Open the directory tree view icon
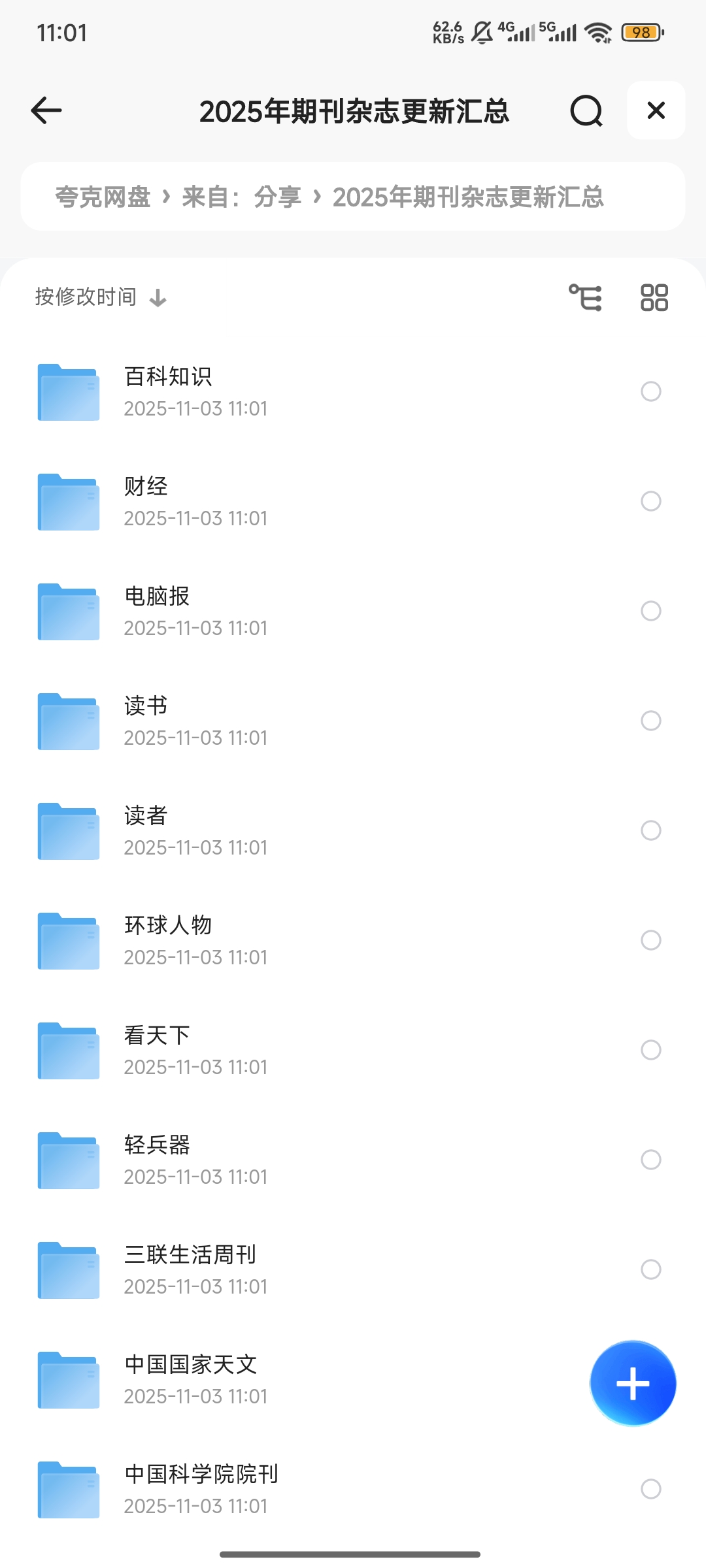This screenshot has height=1568, width=706. (586, 297)
